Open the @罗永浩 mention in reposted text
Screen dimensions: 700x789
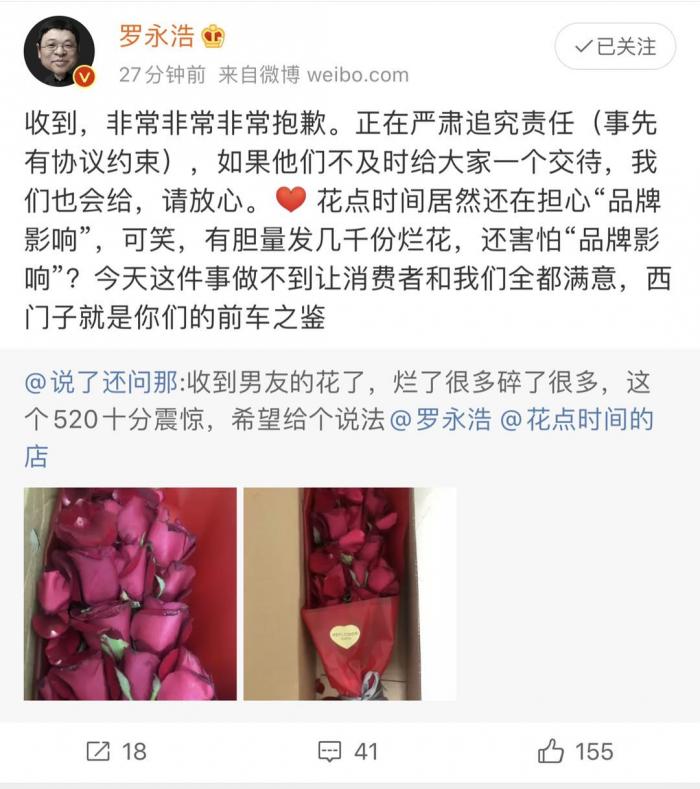point(440,419)
